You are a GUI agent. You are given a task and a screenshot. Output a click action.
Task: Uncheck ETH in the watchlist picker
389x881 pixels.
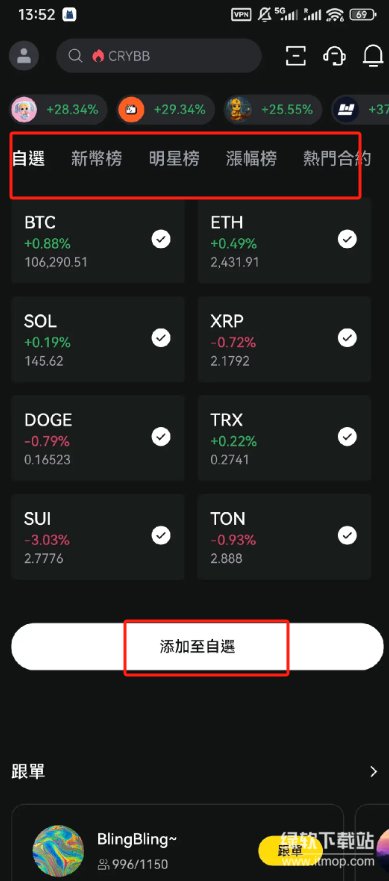[x=347, y=240]
